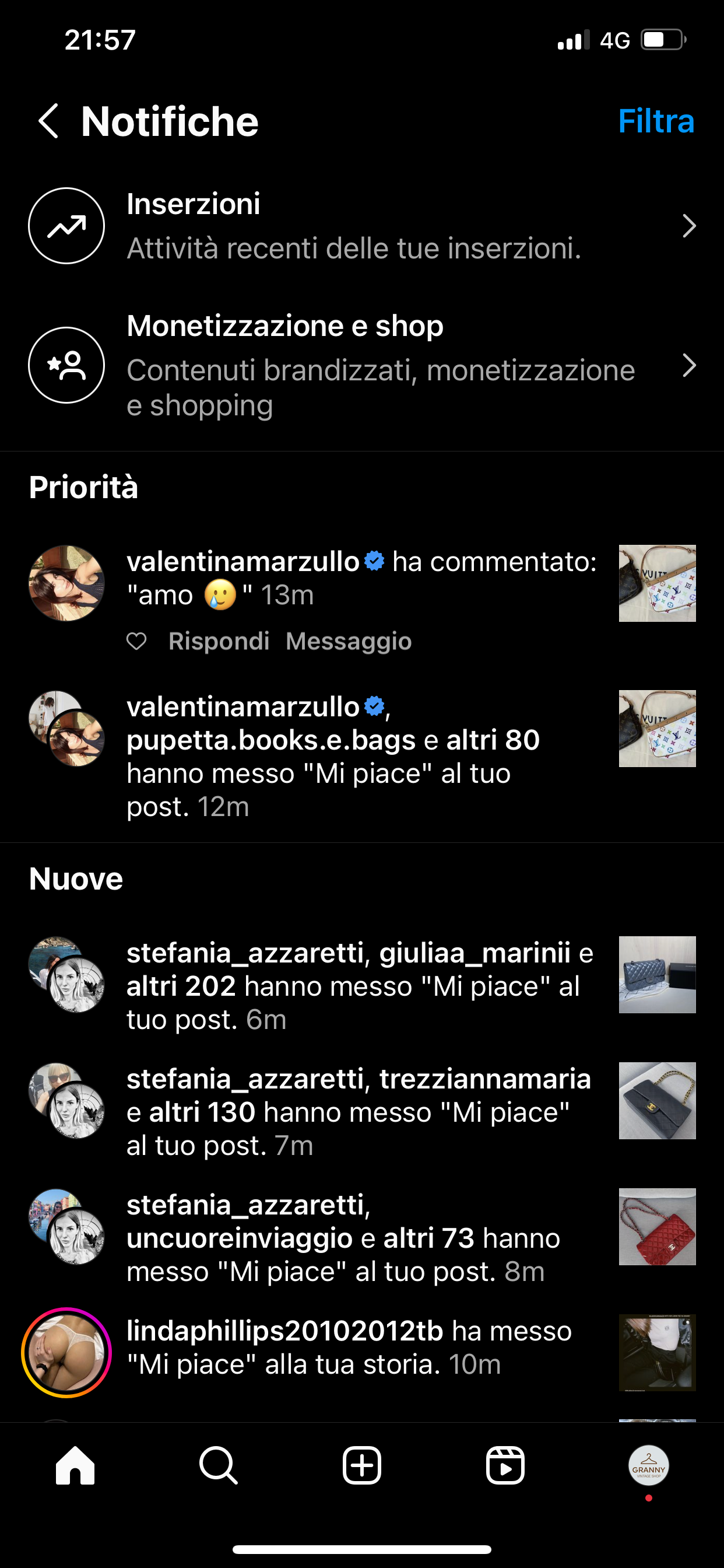This screenshot has height=1568, width=724.
Task: Switch to the Reels tab
Action: [505, 1465]
